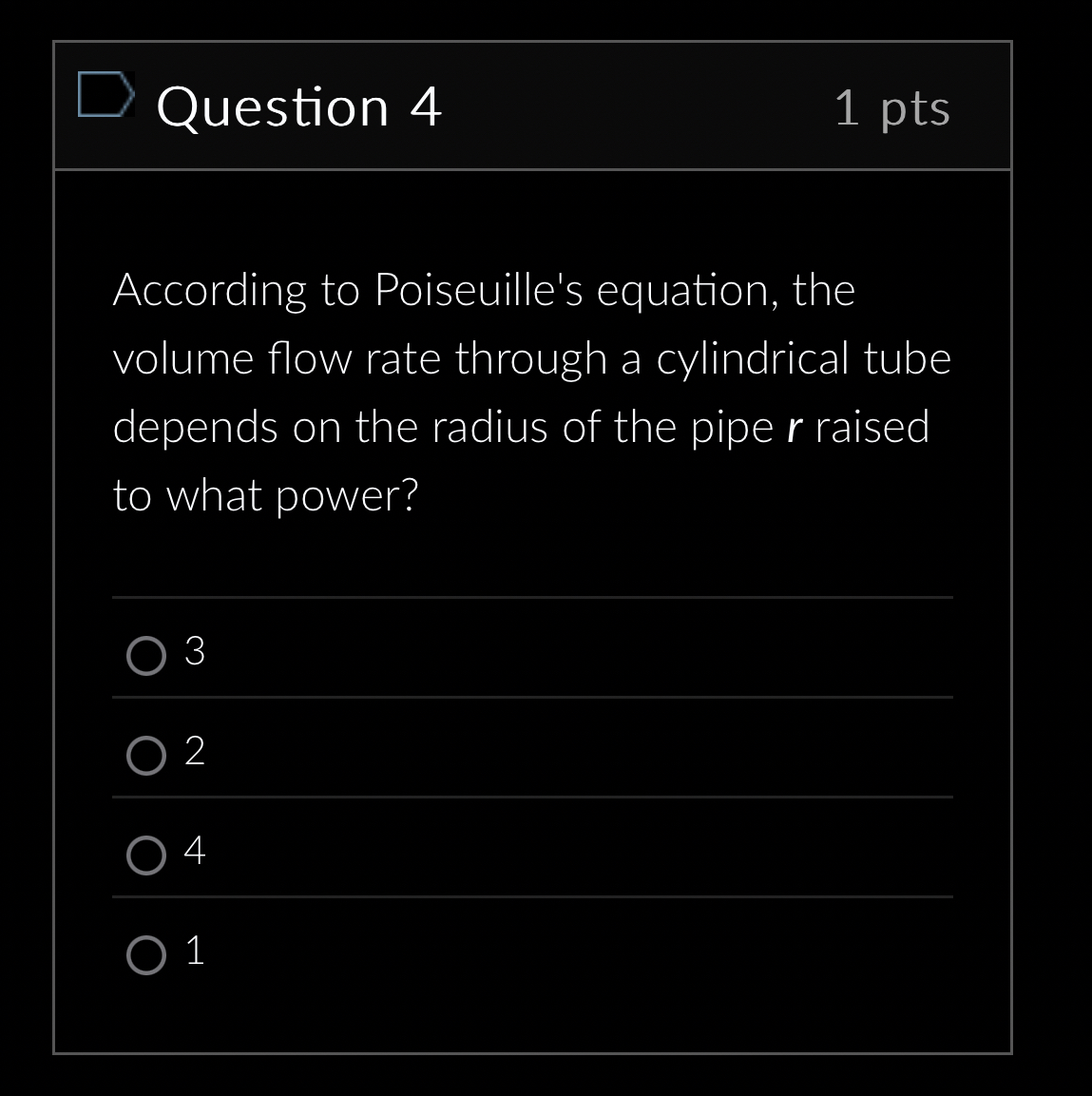Click the answer label reading 1
This screenshot has width=1092, height=1096.
click(195, 952)
